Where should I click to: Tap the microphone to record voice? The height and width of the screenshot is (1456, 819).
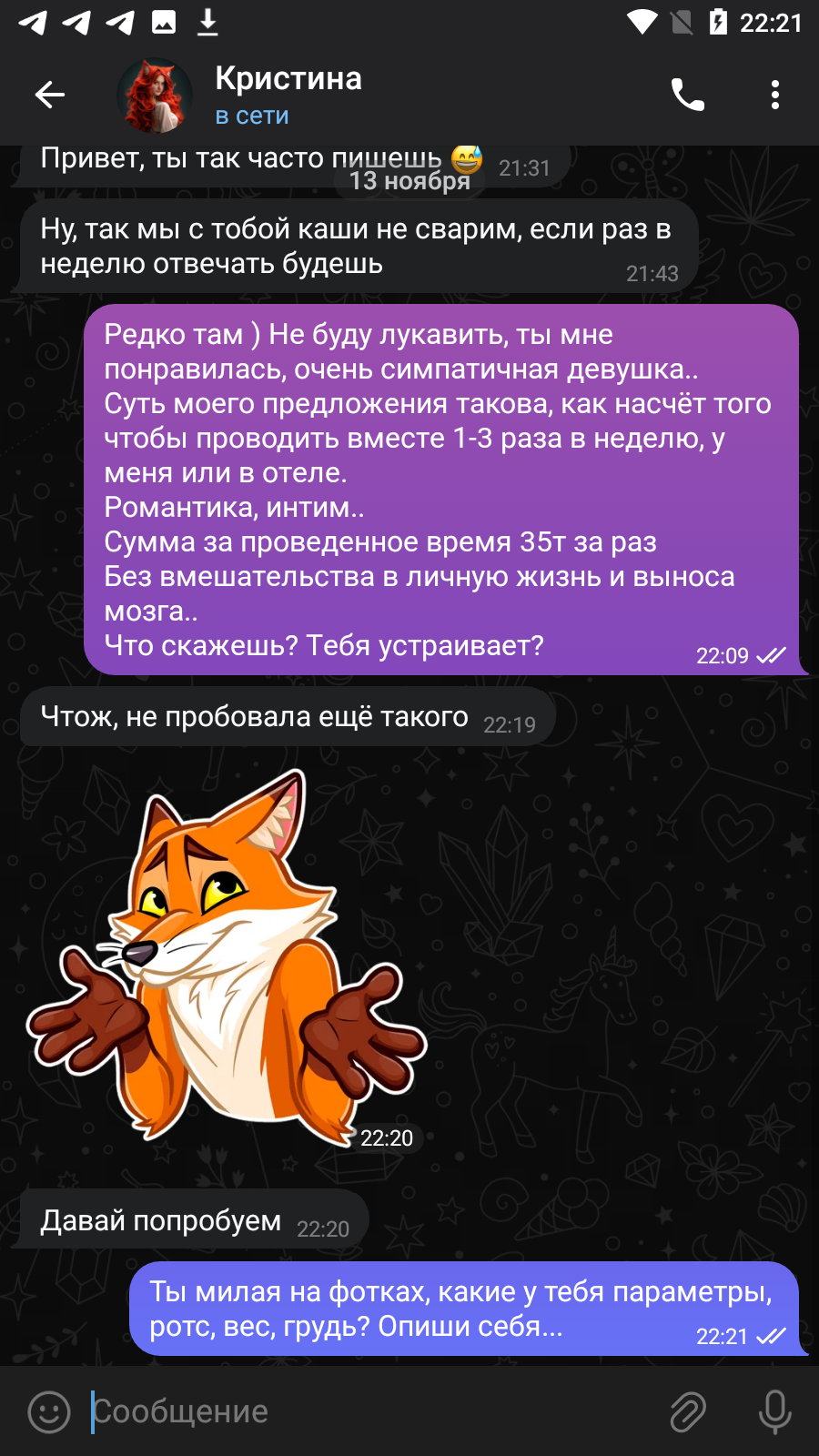pos(775,1411)
